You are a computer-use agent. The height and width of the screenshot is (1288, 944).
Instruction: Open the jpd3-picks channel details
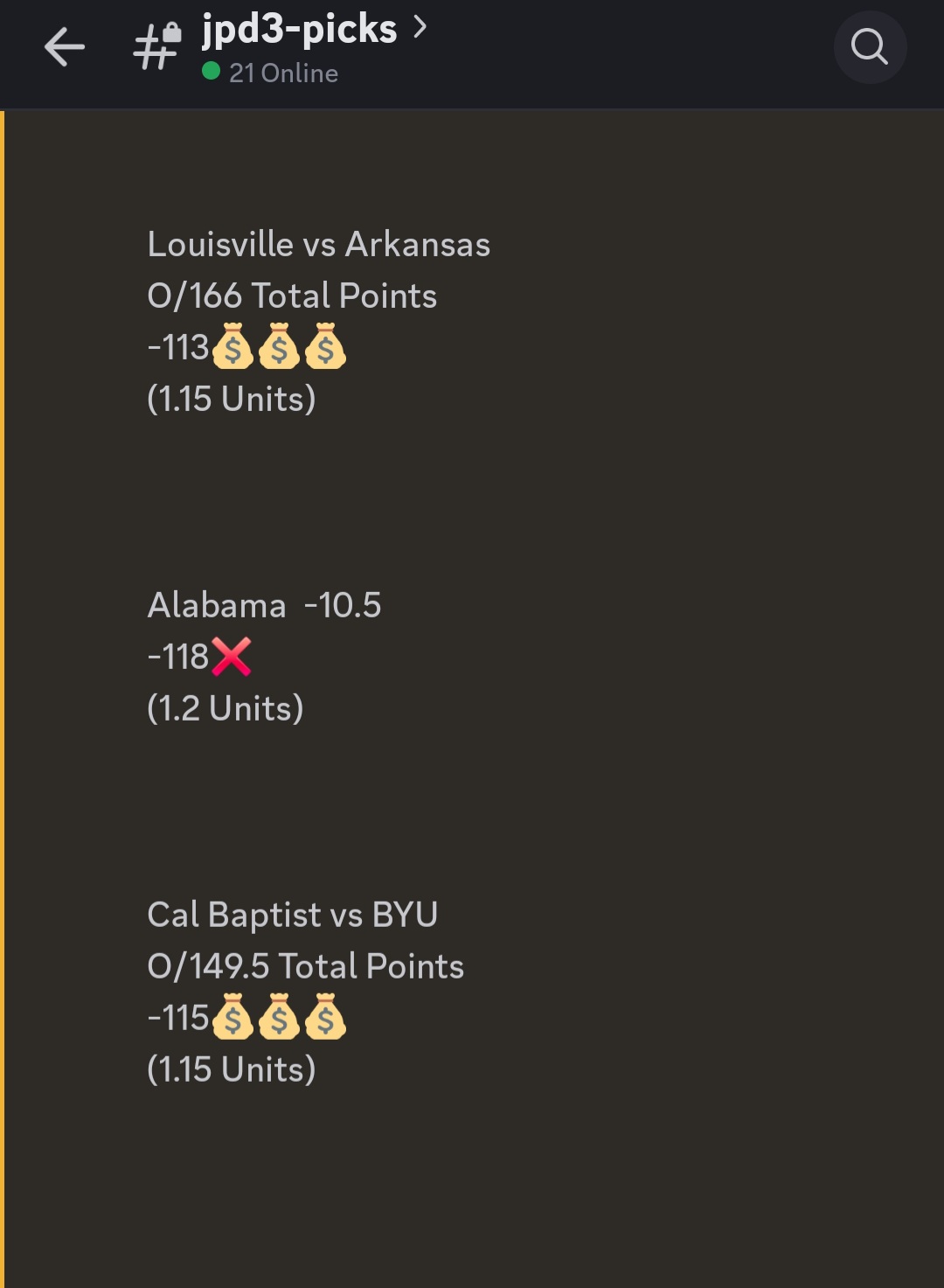pyautogui.click(x=300, y=31)
